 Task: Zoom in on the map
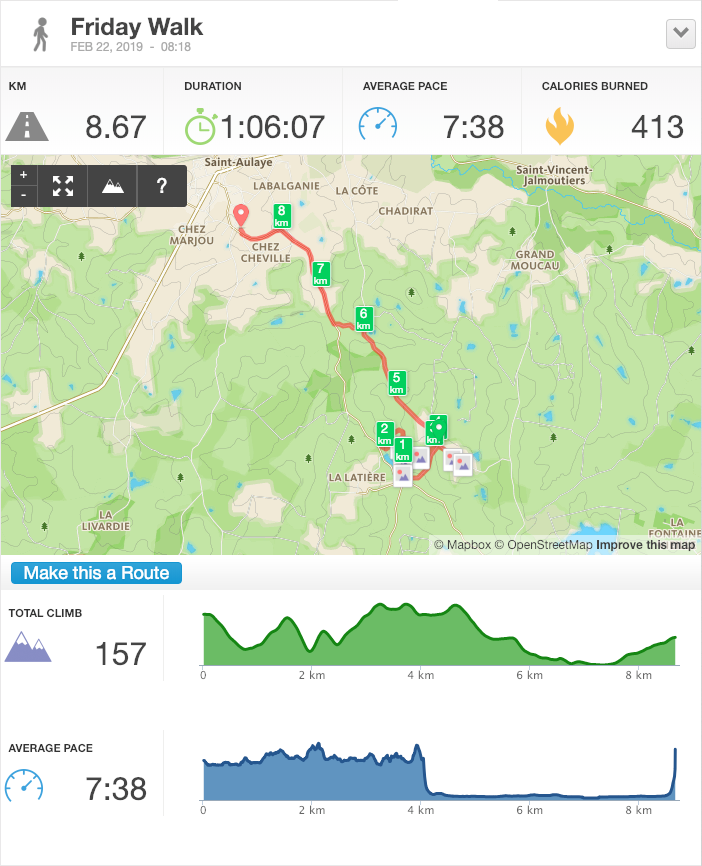(x=24, y=175)
